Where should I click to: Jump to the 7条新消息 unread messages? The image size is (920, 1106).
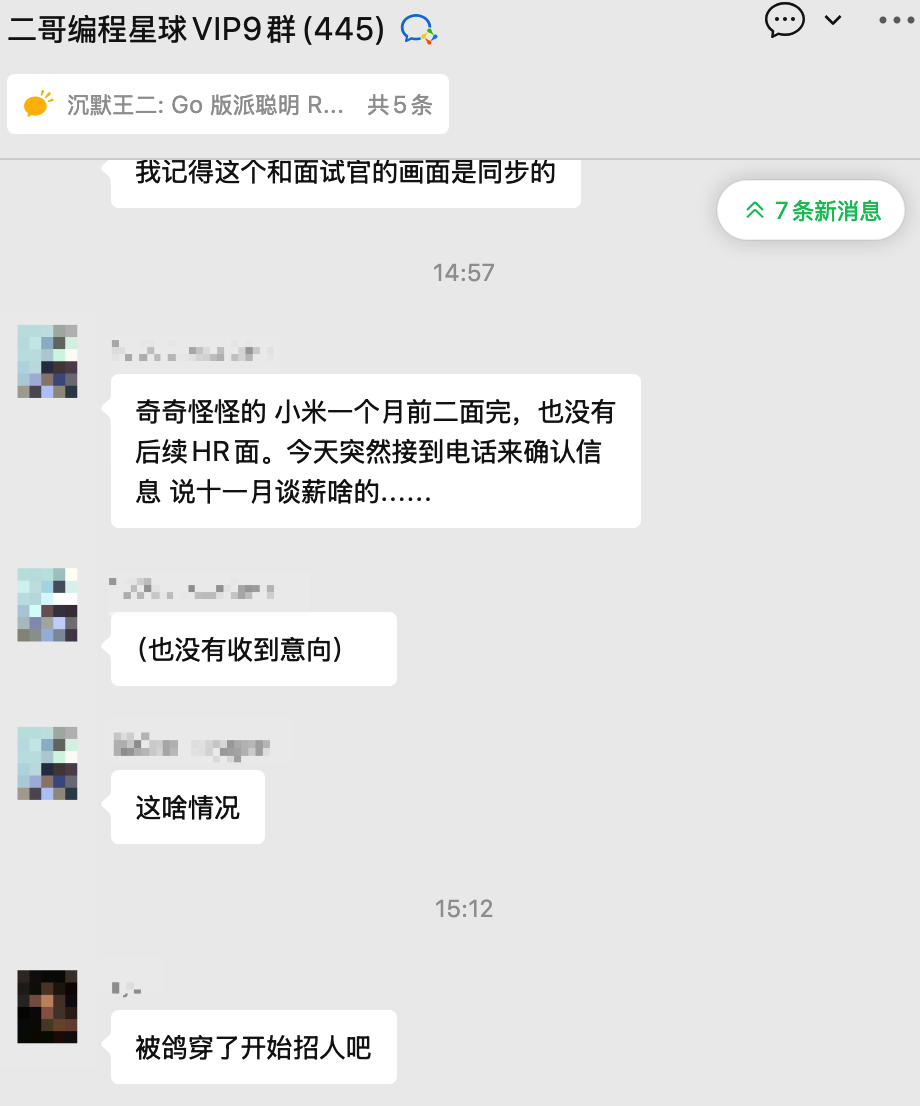pyautogui.click(x=812, y=210)
